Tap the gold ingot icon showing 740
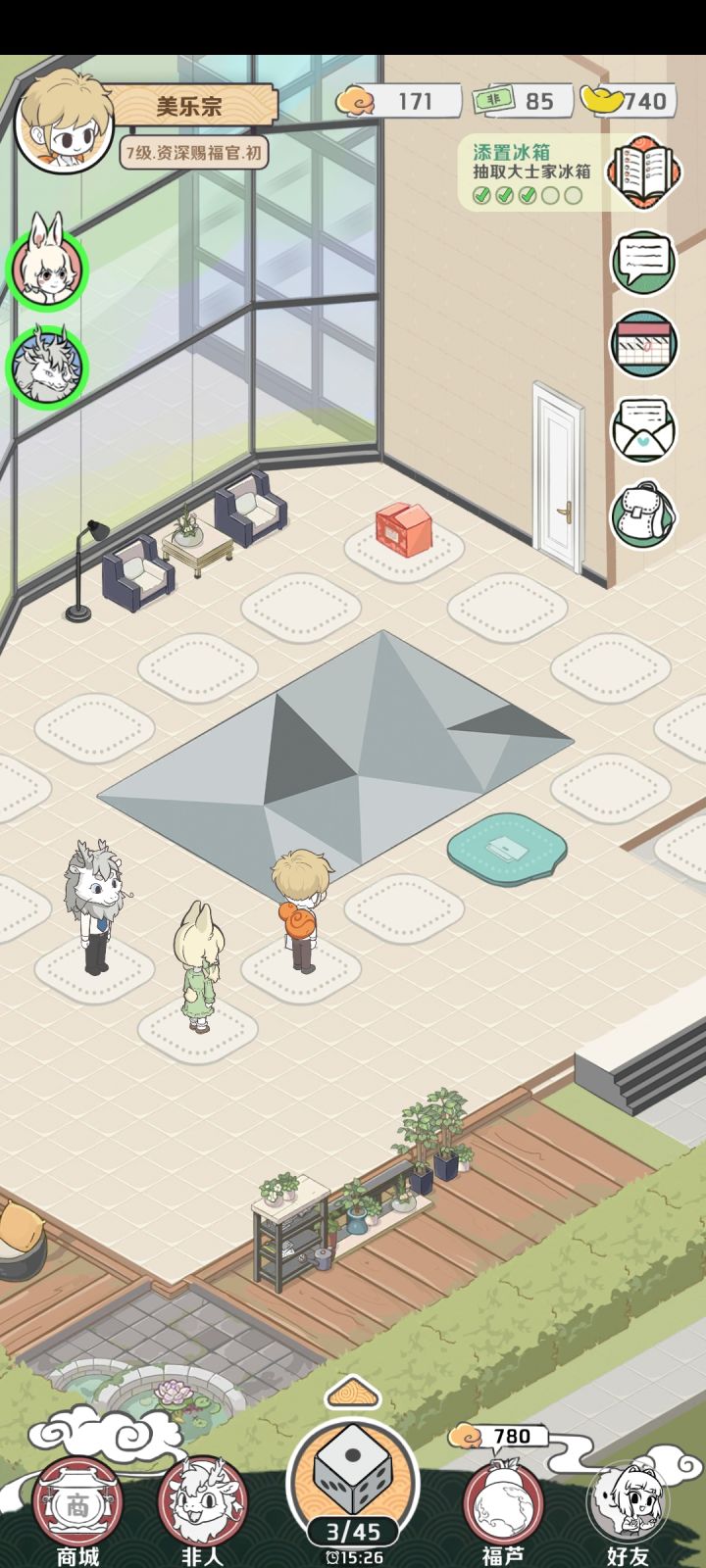The height and width of the screenshot is (1568, 706). click(x=603, y=100)
